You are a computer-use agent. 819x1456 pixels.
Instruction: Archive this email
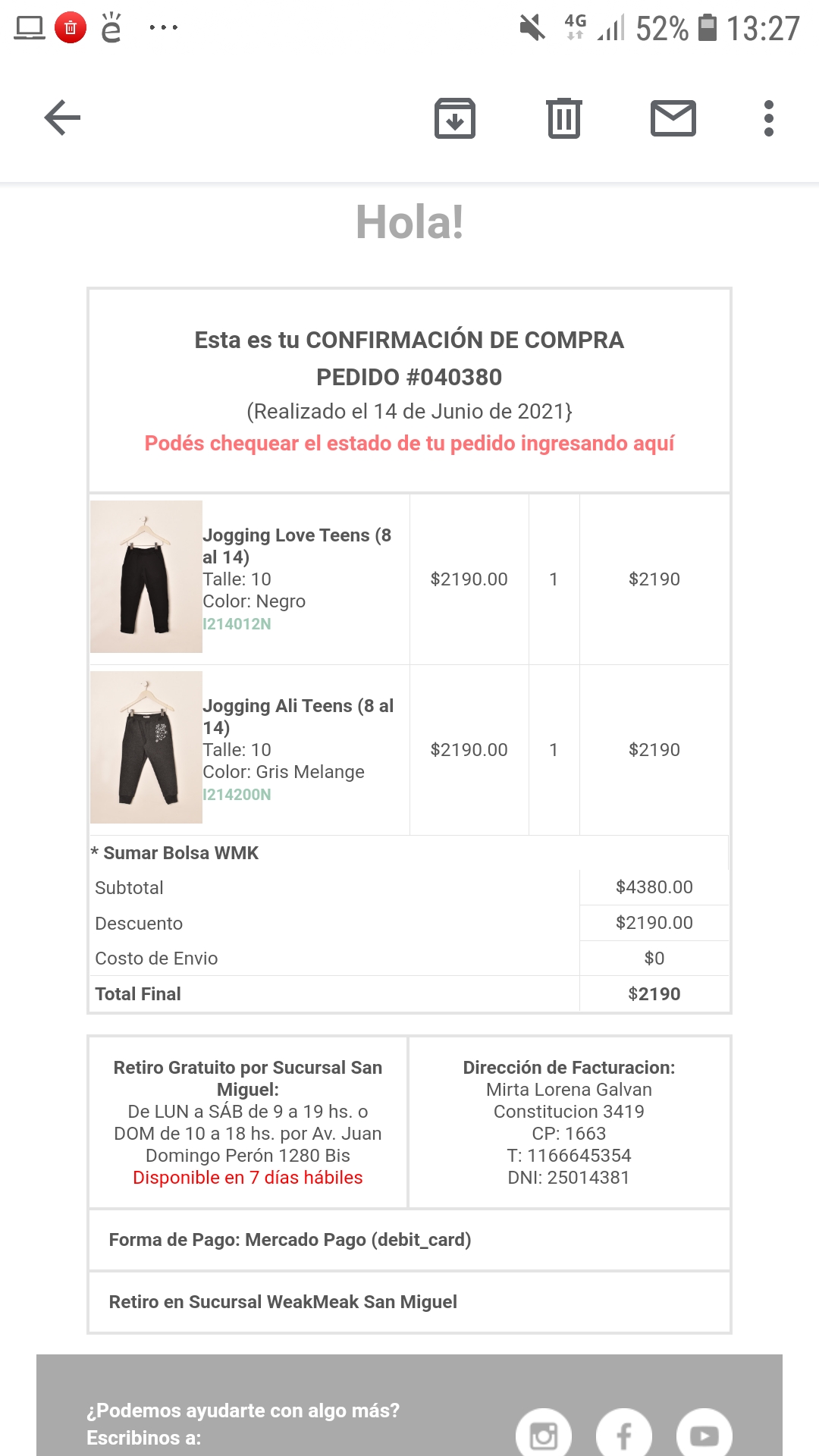coord(455,118)
